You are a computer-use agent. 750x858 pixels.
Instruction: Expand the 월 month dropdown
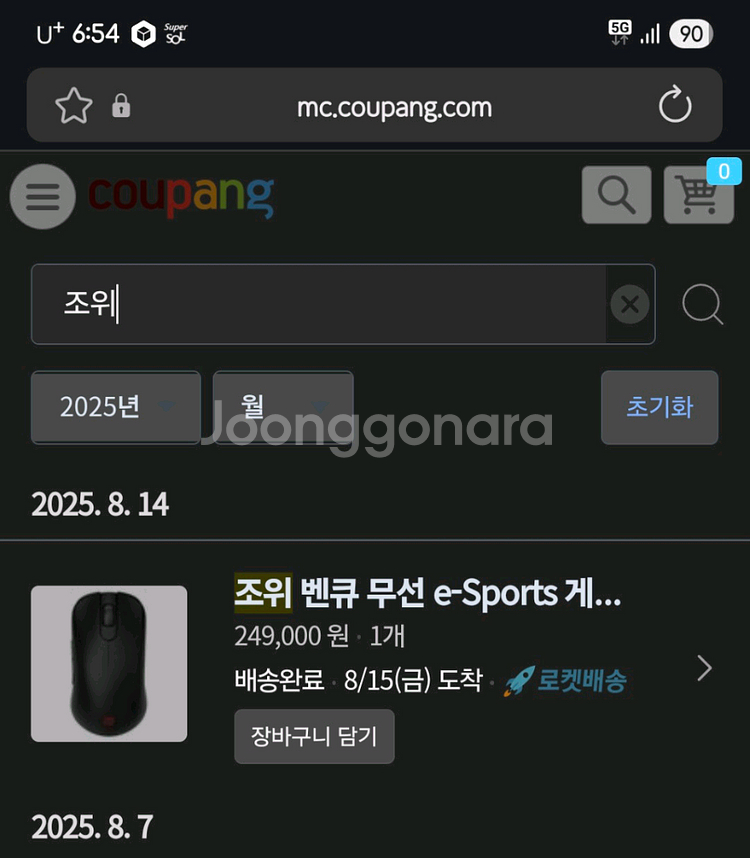pos(283,407)
